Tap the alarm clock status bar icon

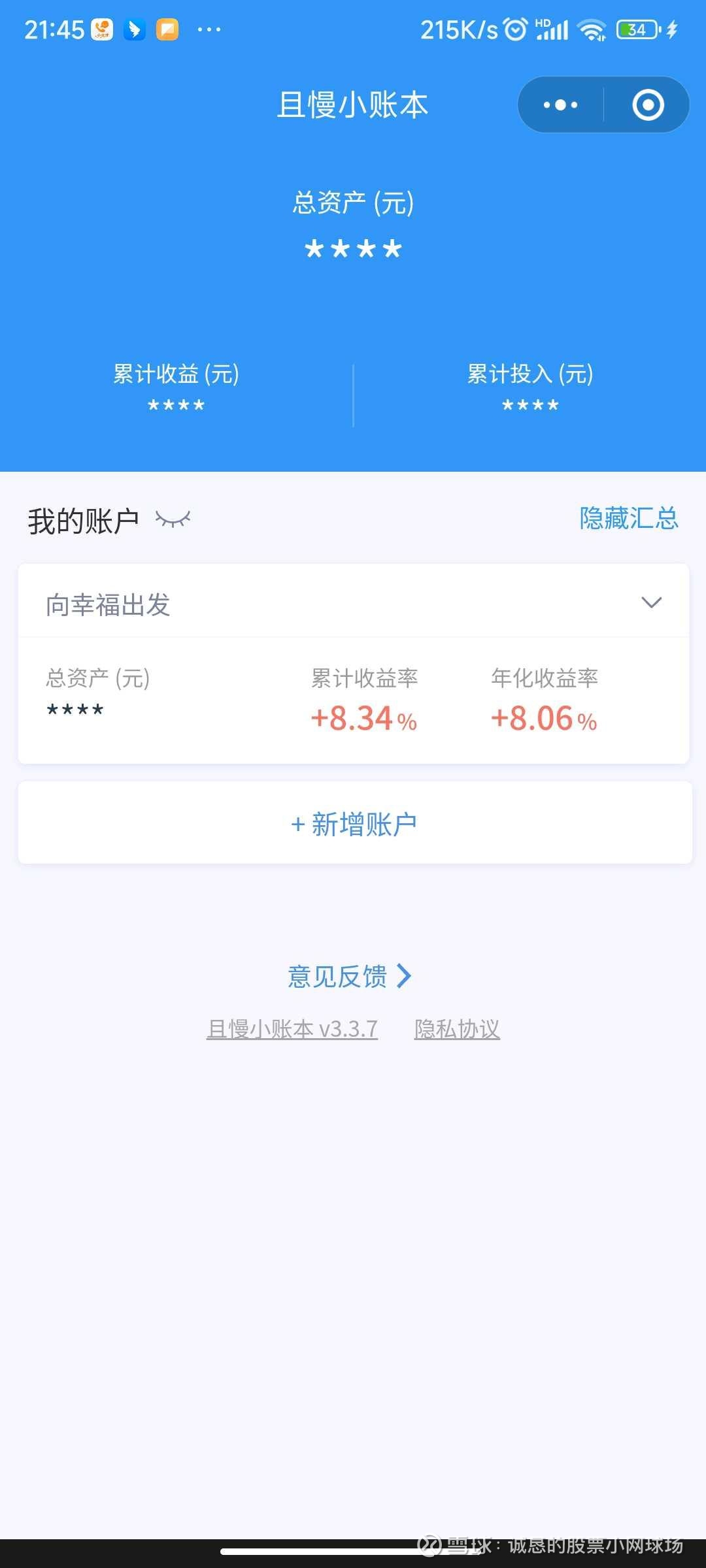pyautogui.click(x=516, y=29)
